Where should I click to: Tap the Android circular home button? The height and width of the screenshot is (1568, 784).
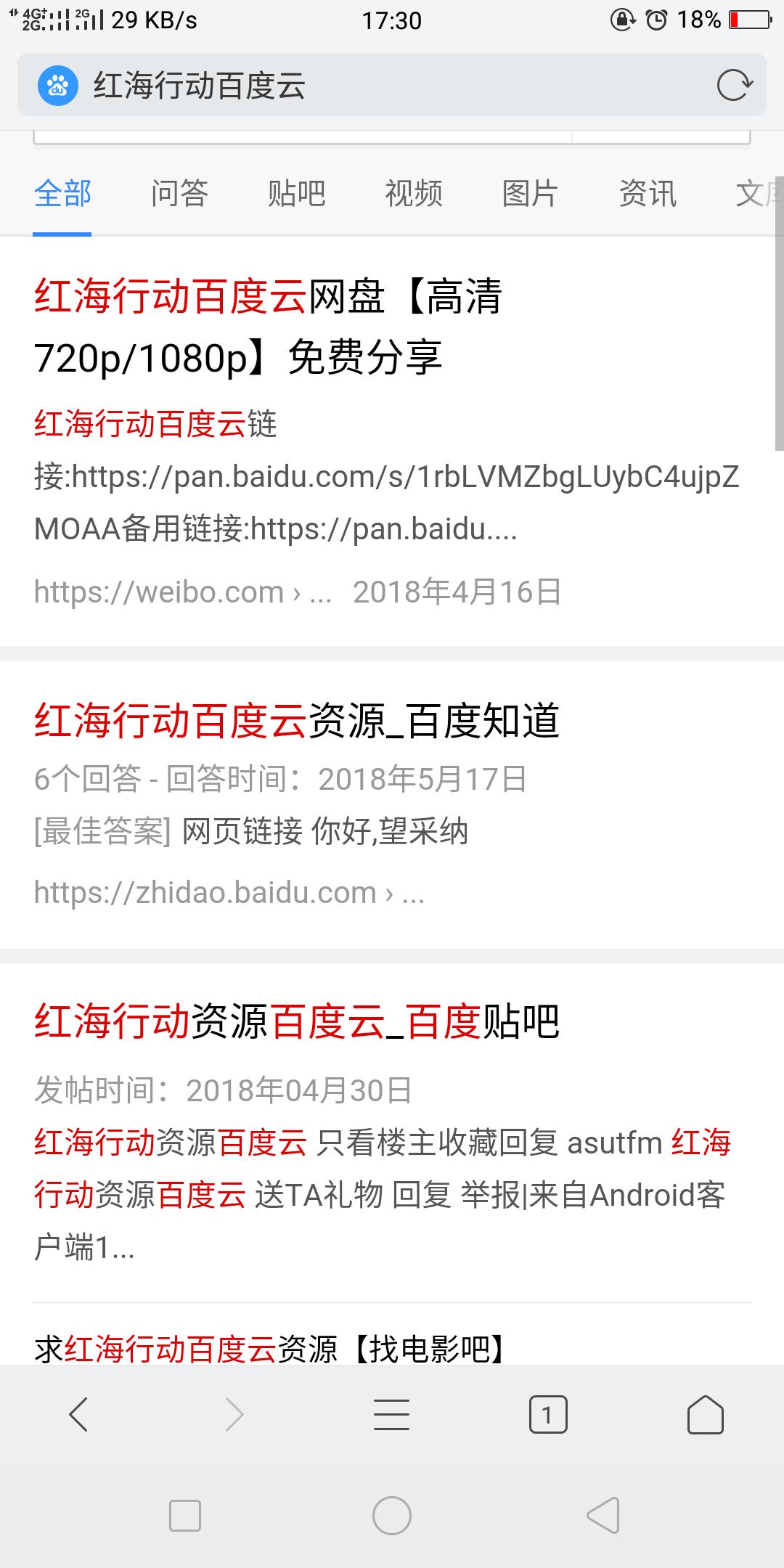(392, 1514)
